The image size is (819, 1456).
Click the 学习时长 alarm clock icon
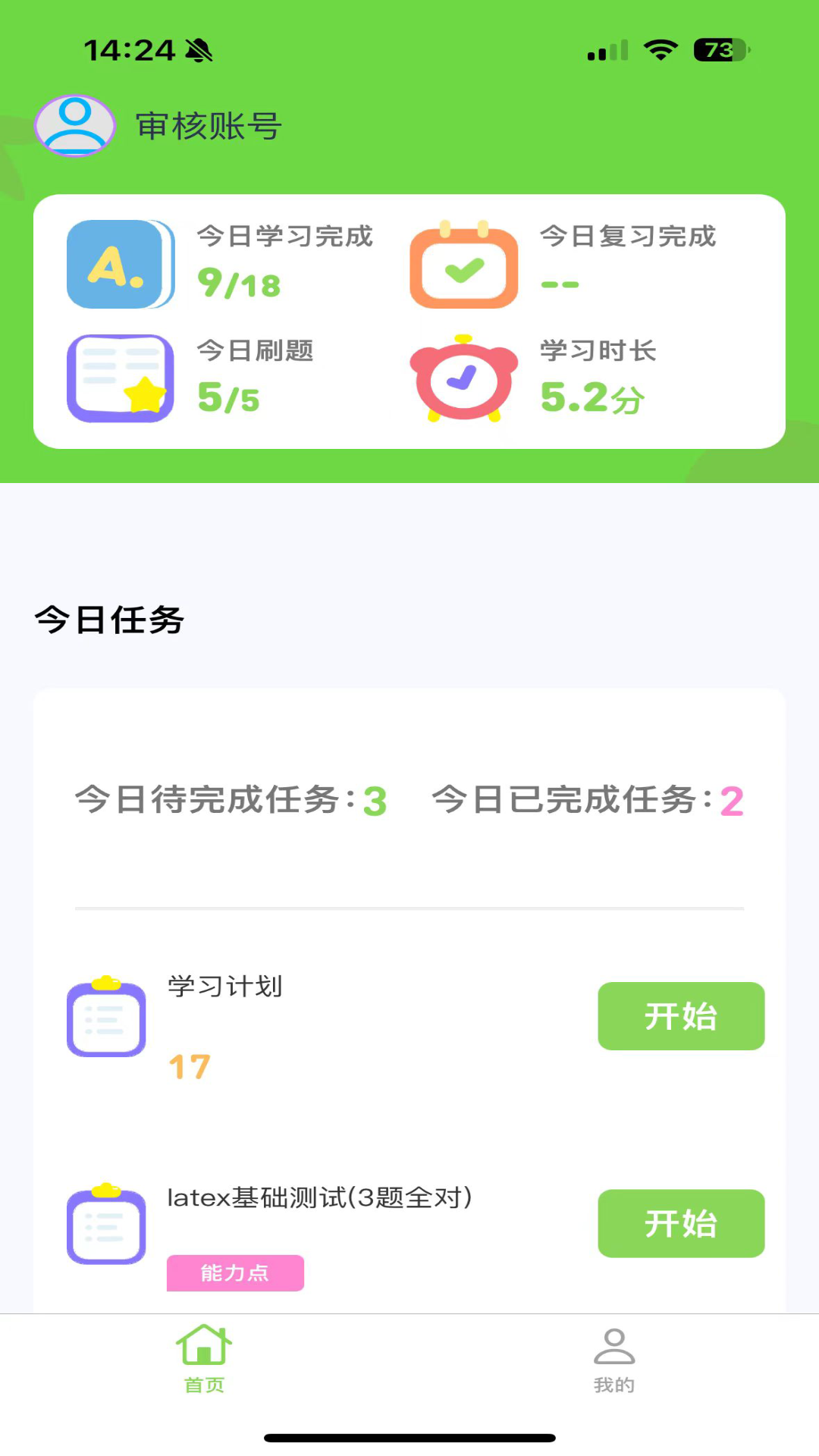pyautogui.click(x=464, y=381)
